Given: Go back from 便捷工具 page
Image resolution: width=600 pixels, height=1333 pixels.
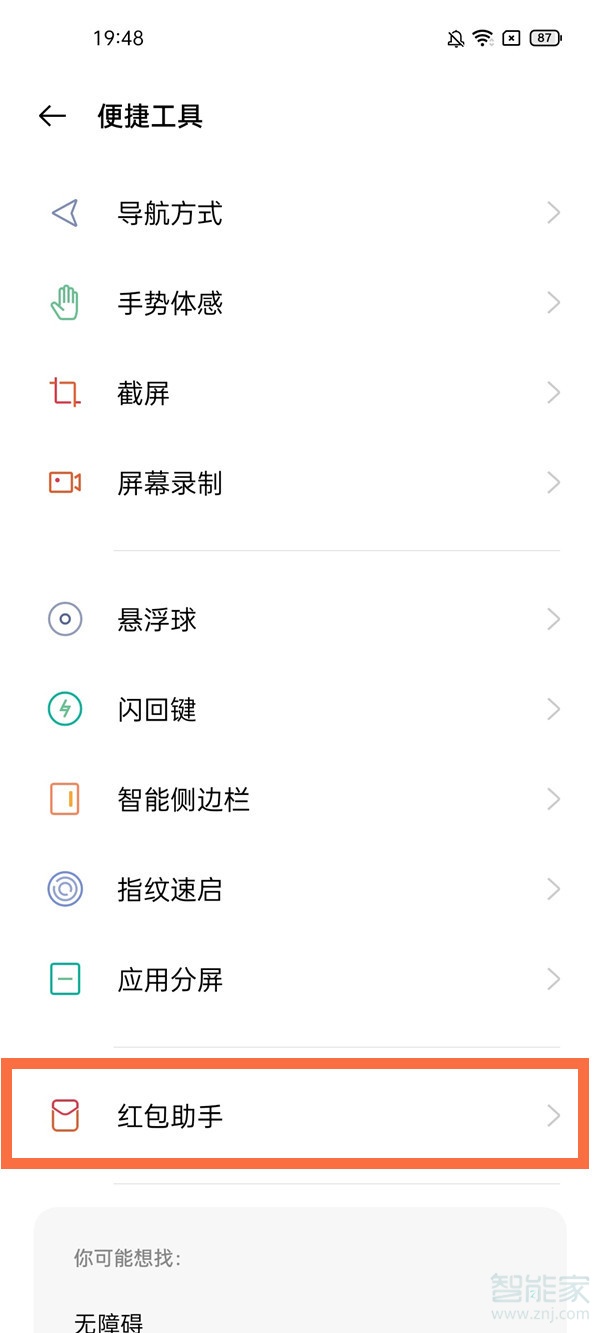Looking at the screenshot, I should tap(52, 116).
